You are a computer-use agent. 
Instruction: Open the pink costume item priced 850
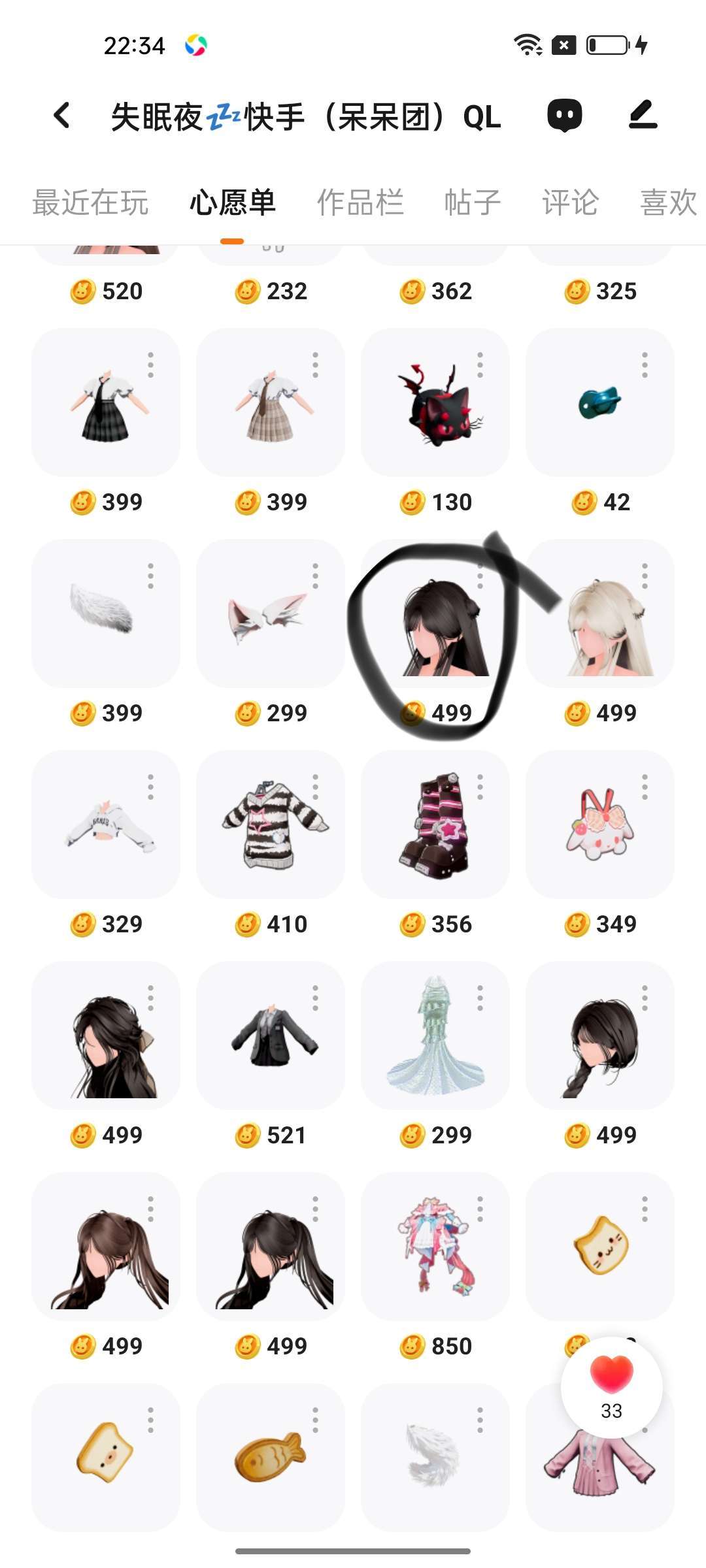point(435,1247)
